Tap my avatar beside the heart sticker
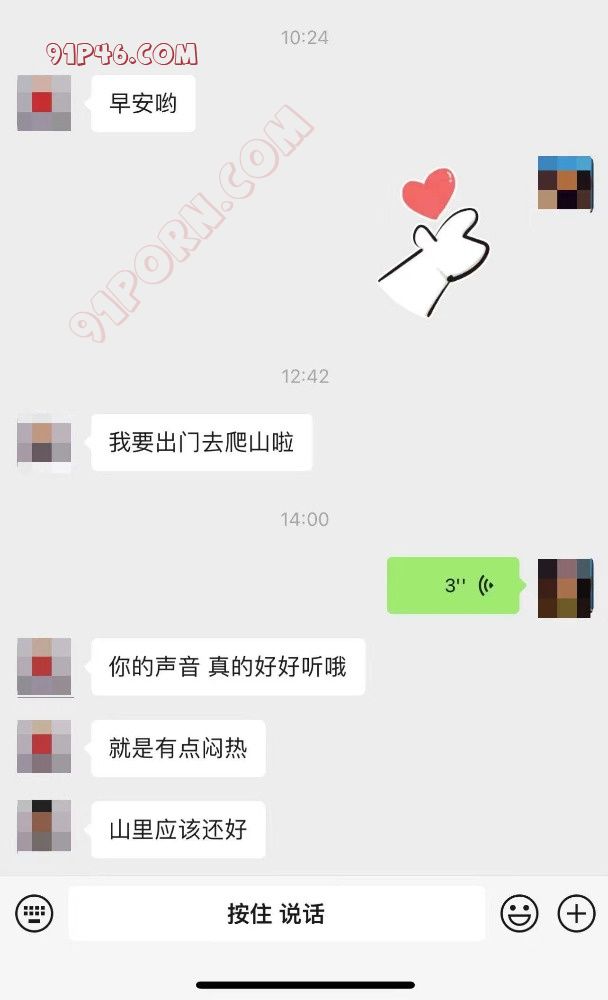The height and width of the screenshot is (1000, 608). (x=564, y=183)
